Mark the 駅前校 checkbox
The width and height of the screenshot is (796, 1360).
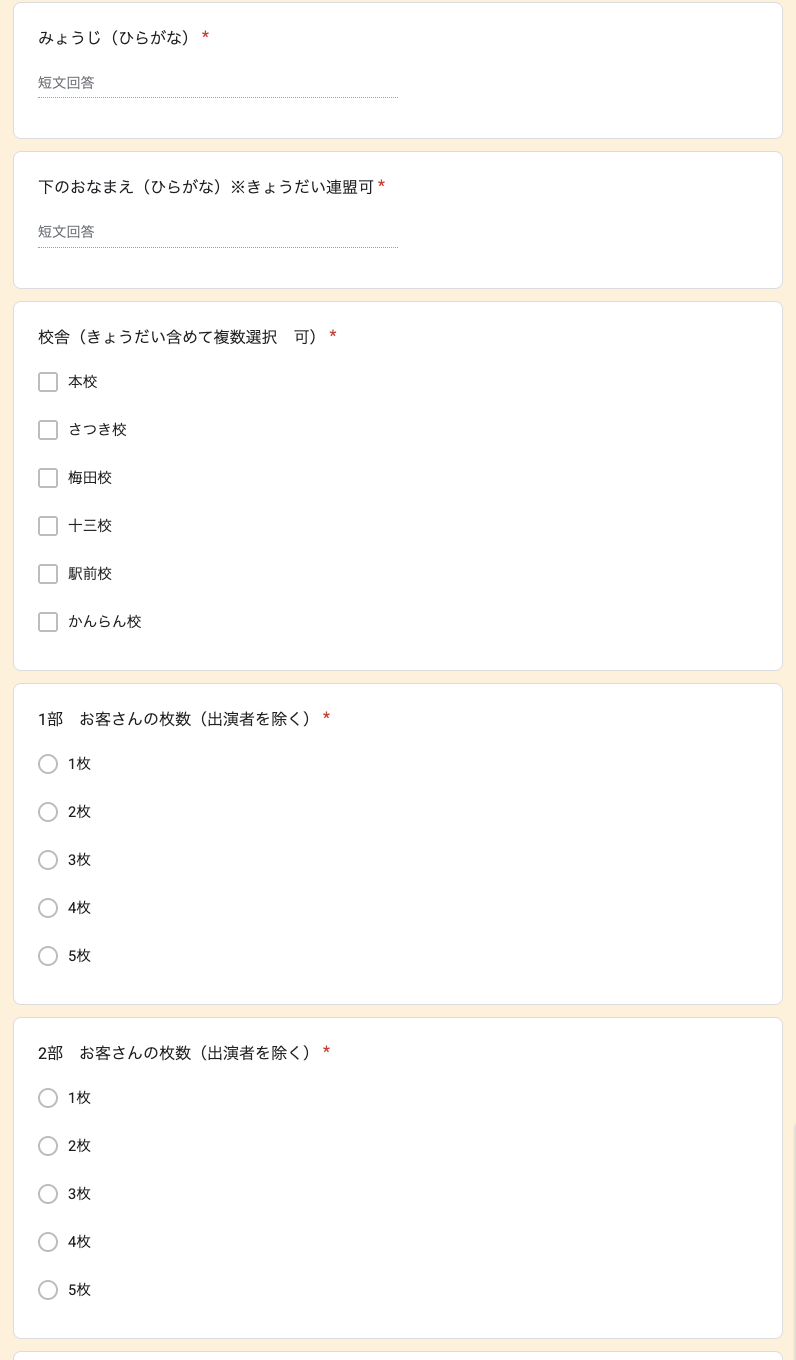pyautogui.click(x=48, y=574)
